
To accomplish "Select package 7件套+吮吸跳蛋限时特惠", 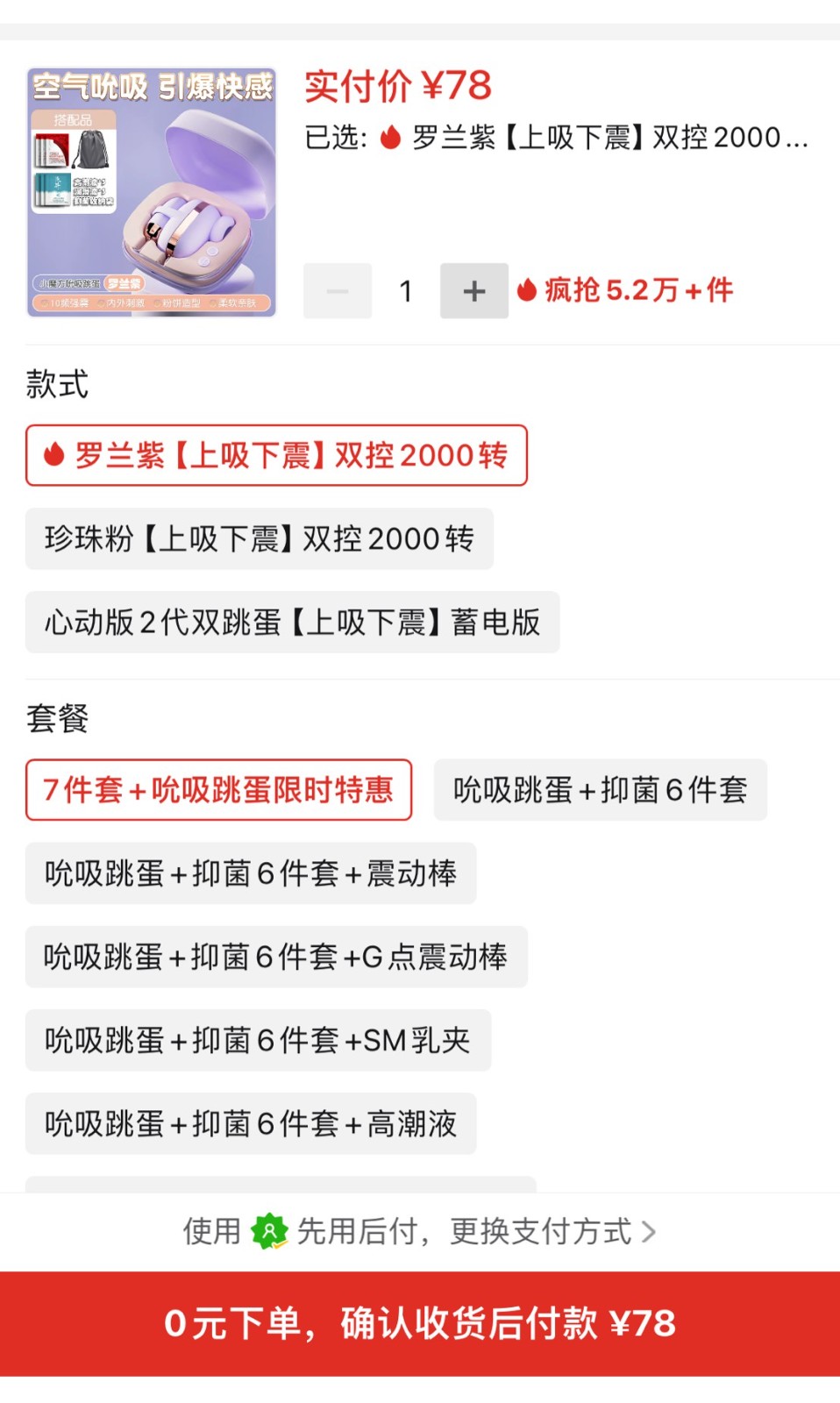I will click(x=218, y=789).
